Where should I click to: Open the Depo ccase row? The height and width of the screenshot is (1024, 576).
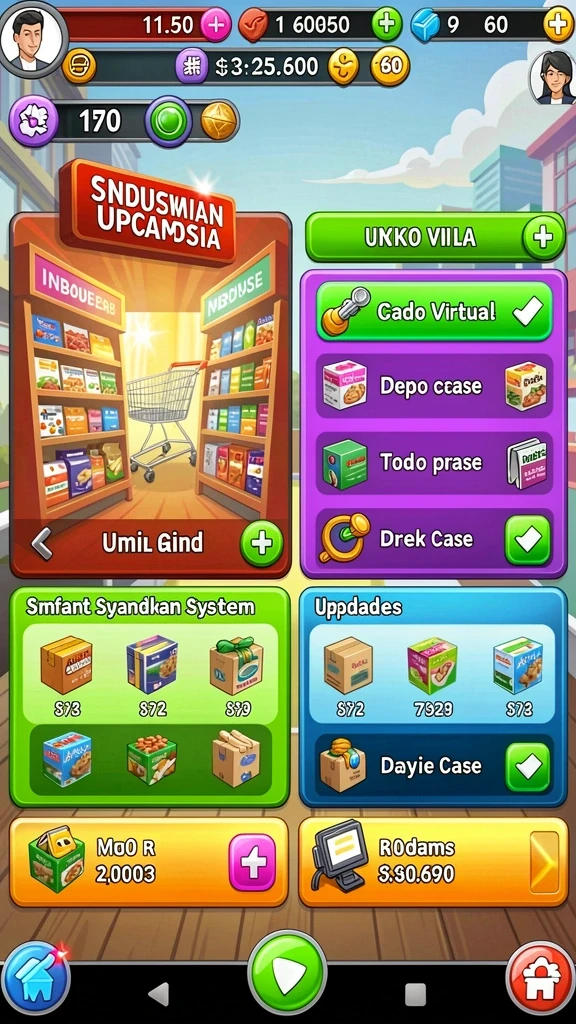[434, 386]
